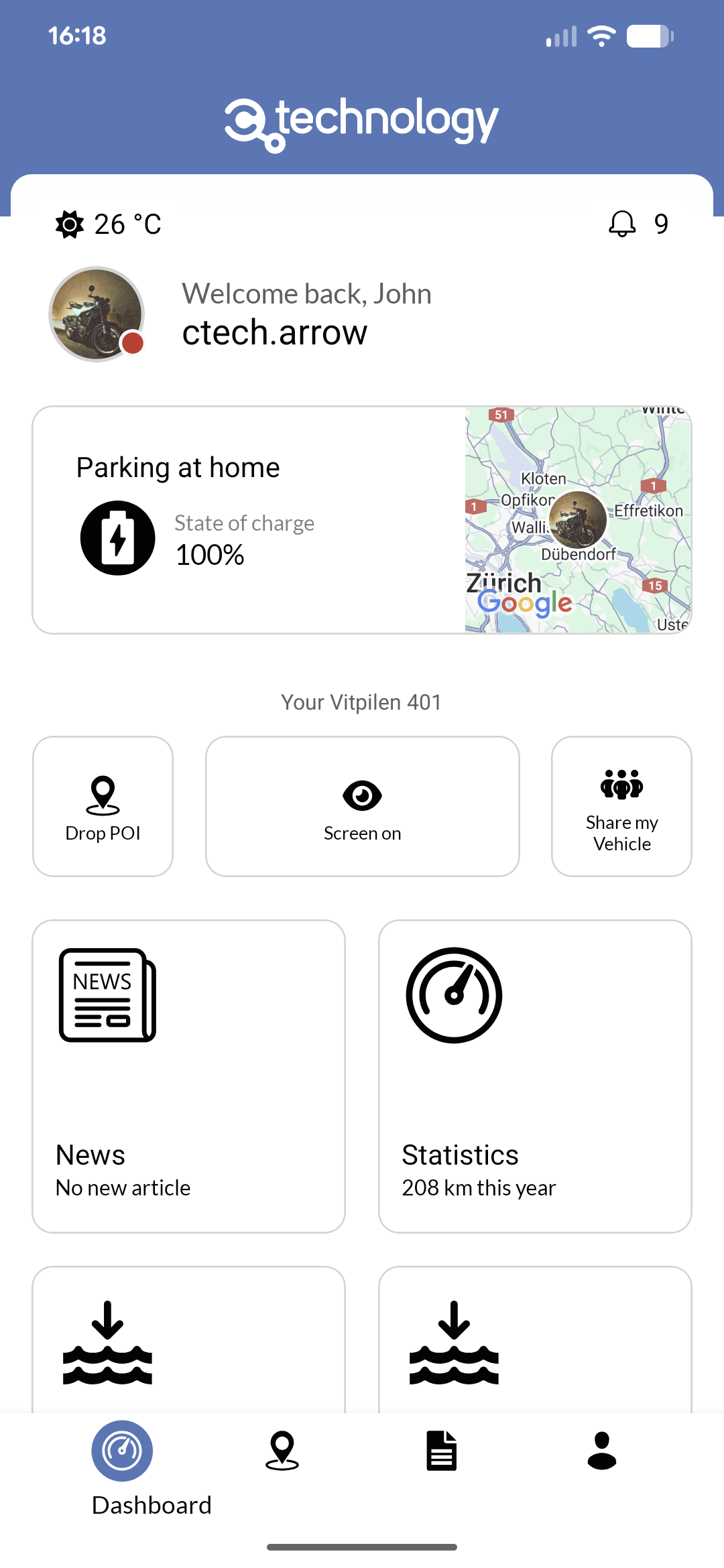This screenshot has height=1568, width=724.
Task: Tap the Drop POI button
Action: (103, 806)
